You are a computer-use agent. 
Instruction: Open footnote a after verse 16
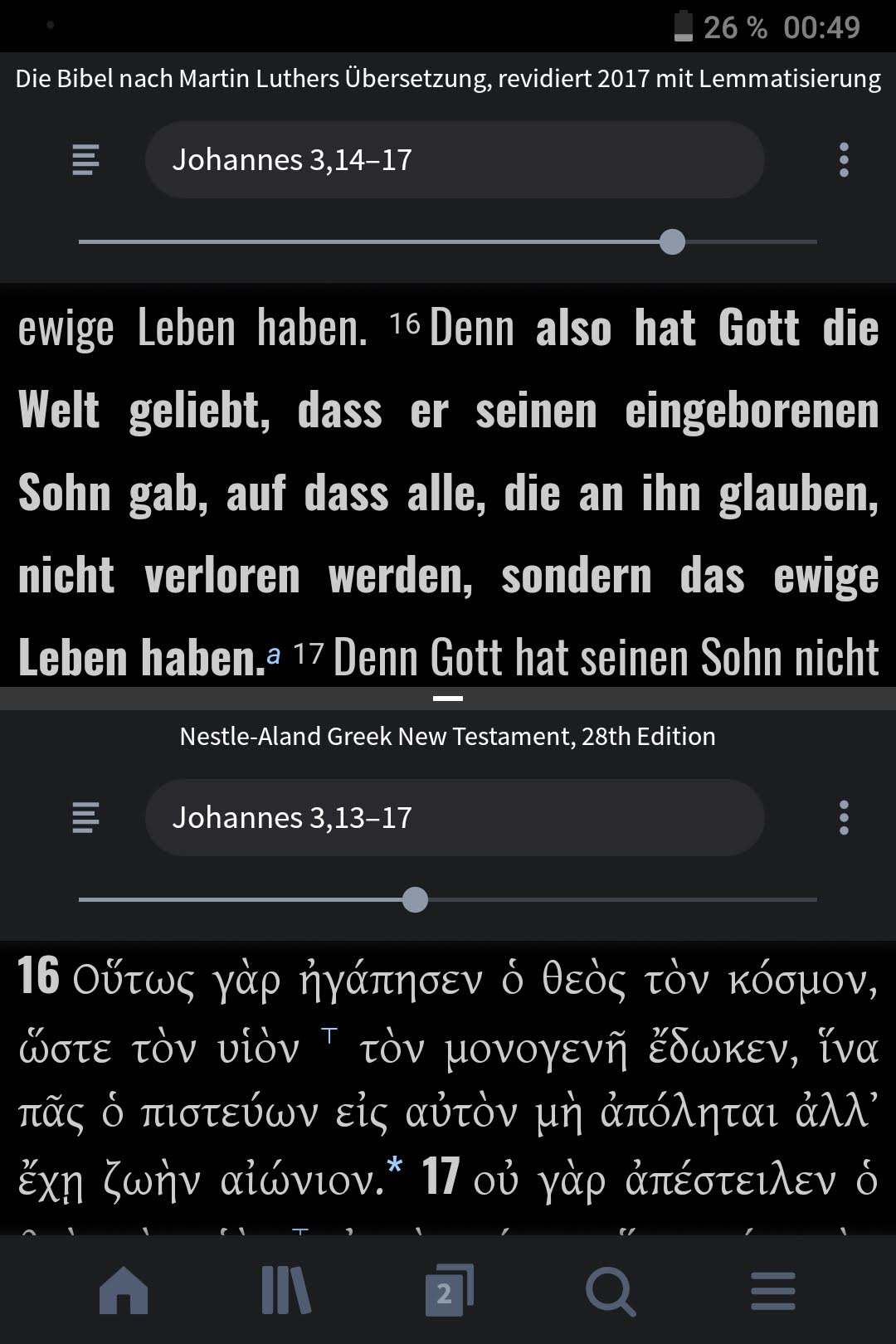point(274,655)
